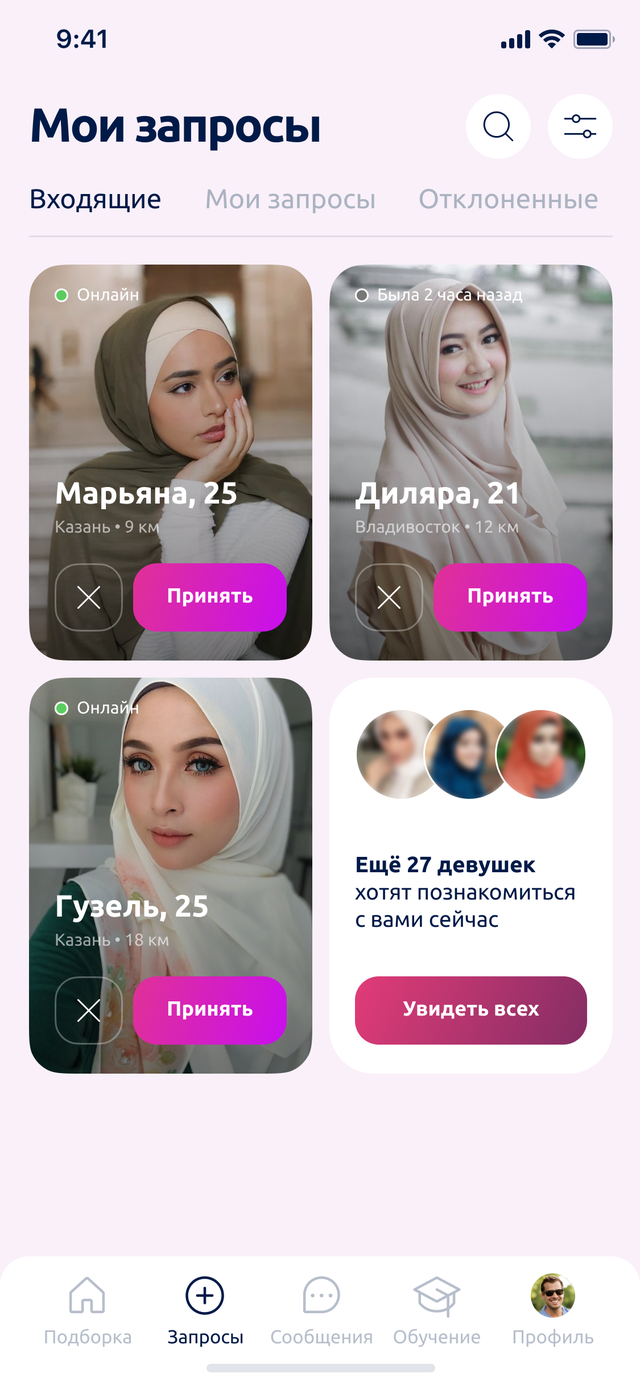Image resolution: width=640 pixels, height=1386 pixels.
Task: Tap the Увидеть всех button
Action: click(x=471, y=1010)
